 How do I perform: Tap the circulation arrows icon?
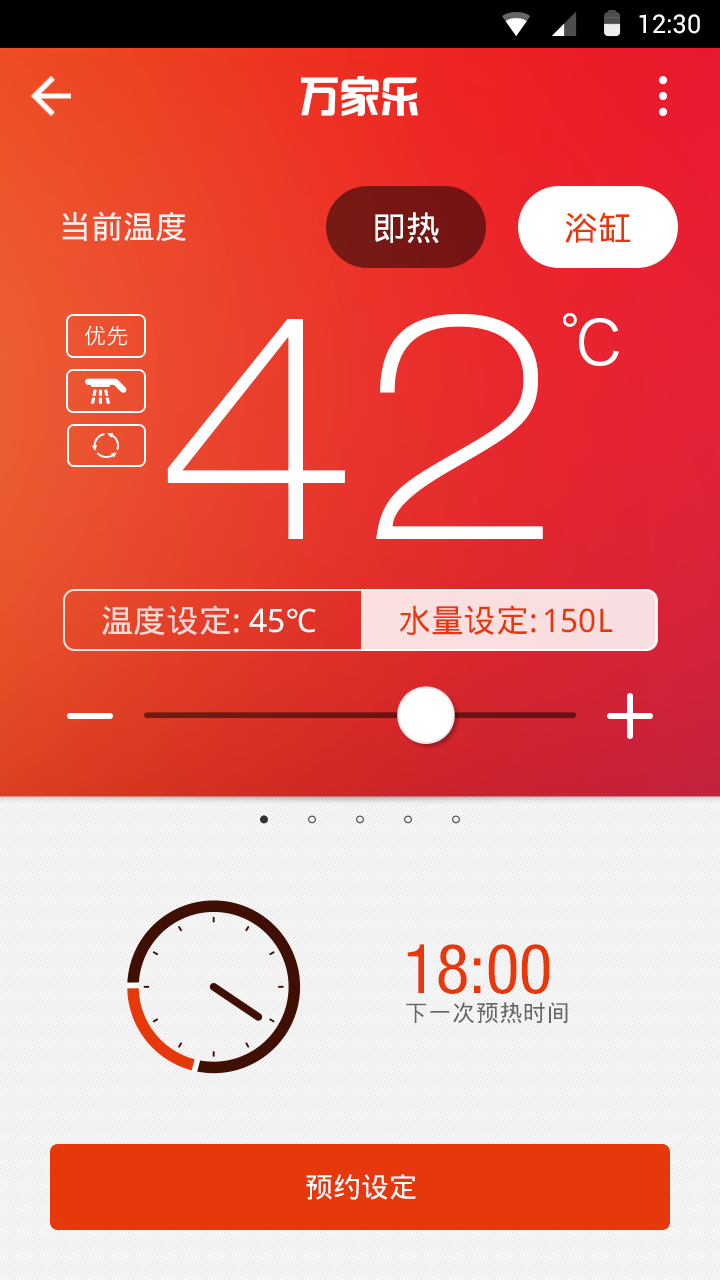pyautogui.click(x=106, y=445)
